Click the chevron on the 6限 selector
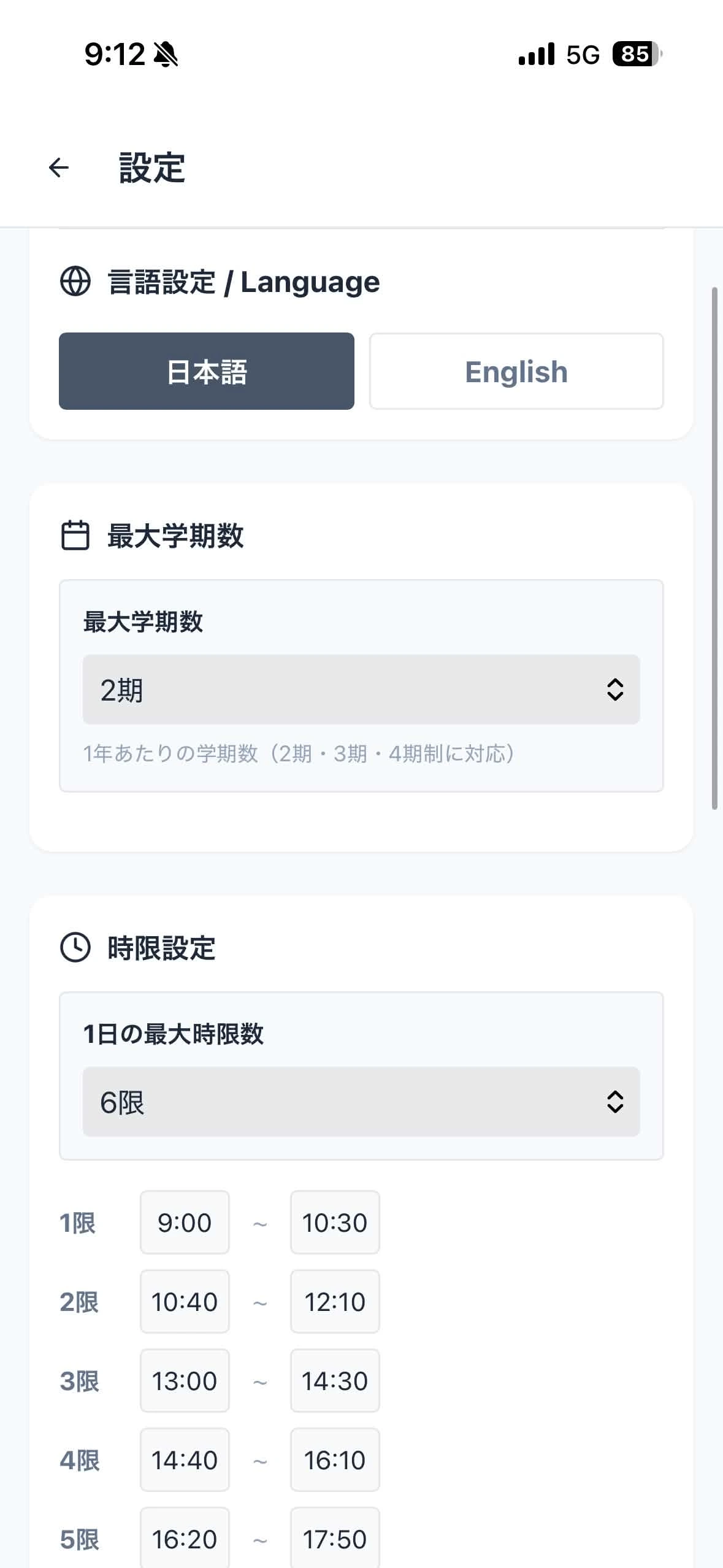723x1568 pixels. 614,1103
